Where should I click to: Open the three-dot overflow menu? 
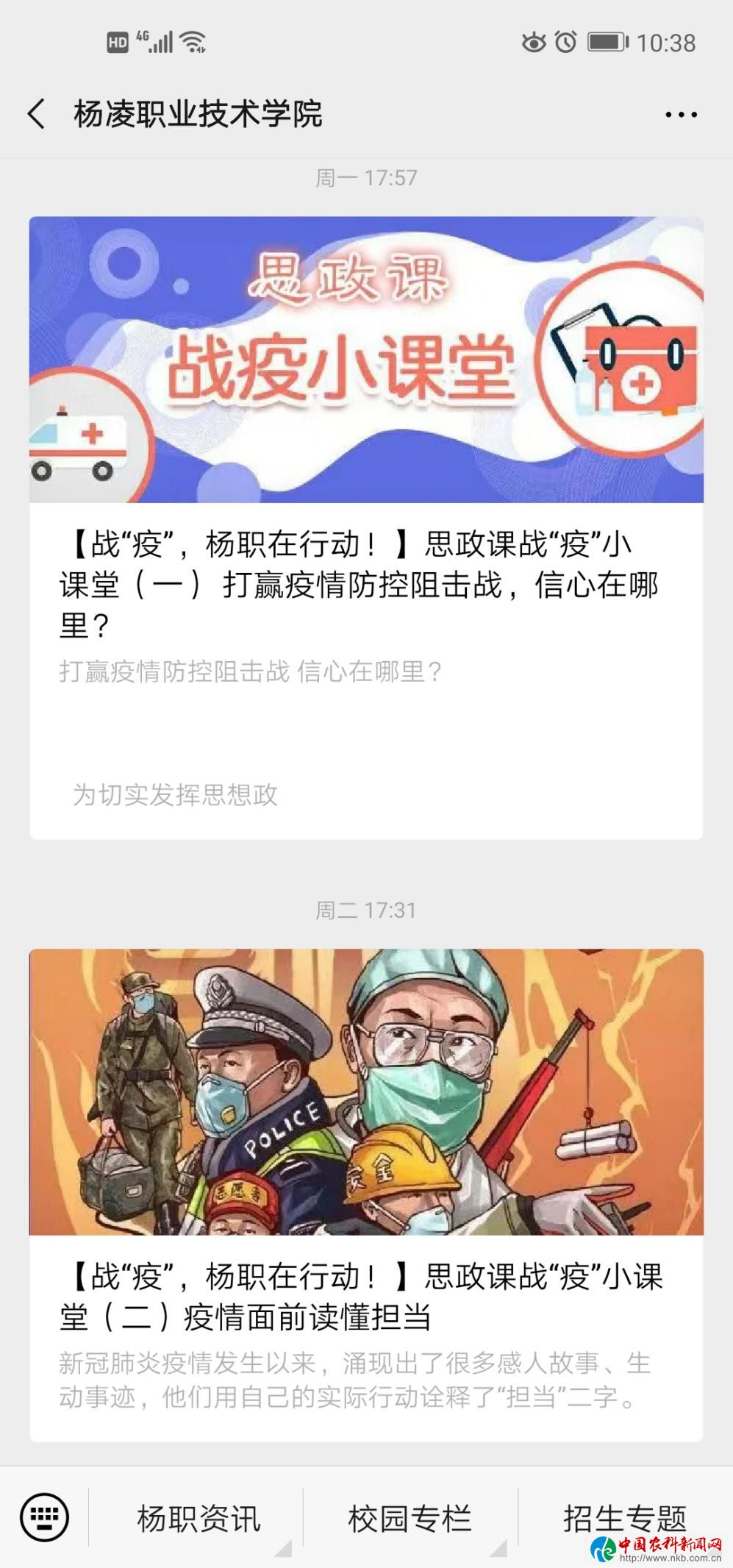tap(681, 114)
